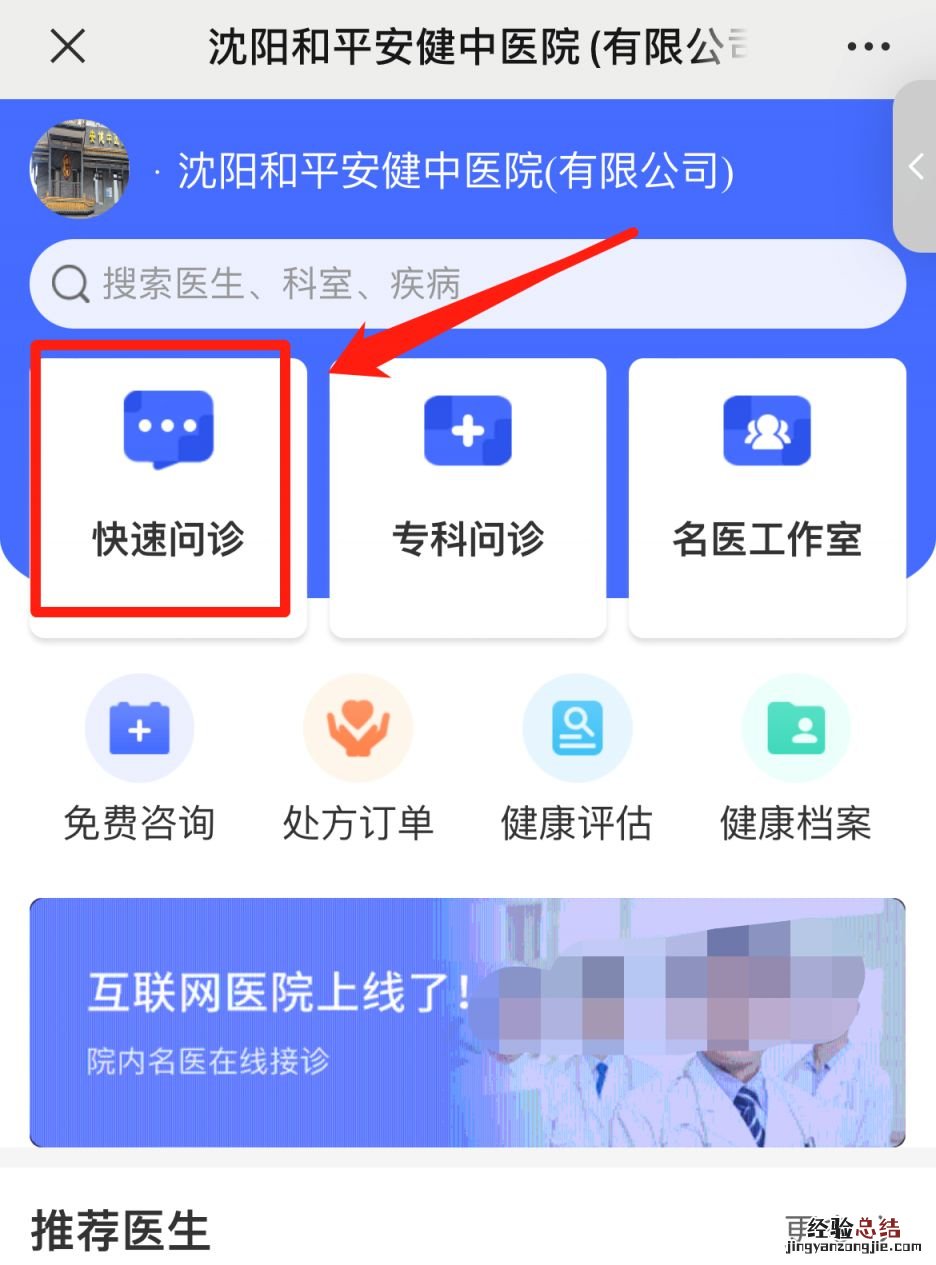Tap the hospital avatar picture
936x1265 pixels.
point(80,169)
